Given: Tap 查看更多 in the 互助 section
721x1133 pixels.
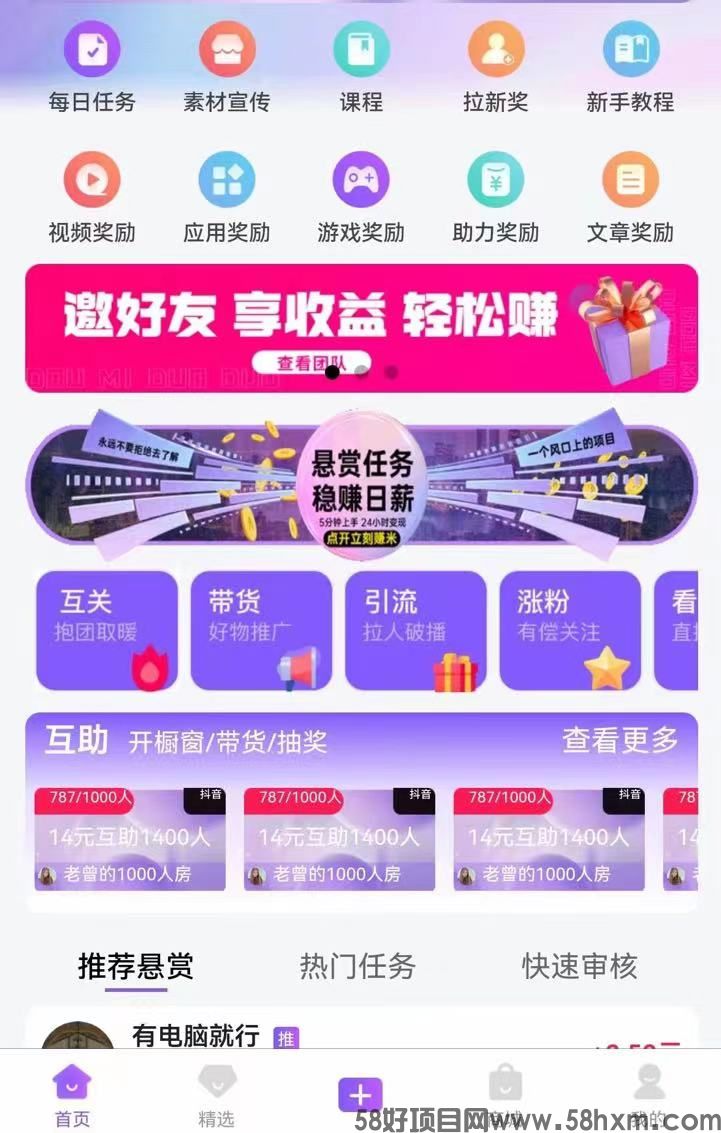Looking at the screenshot, I should pos(620,740).
